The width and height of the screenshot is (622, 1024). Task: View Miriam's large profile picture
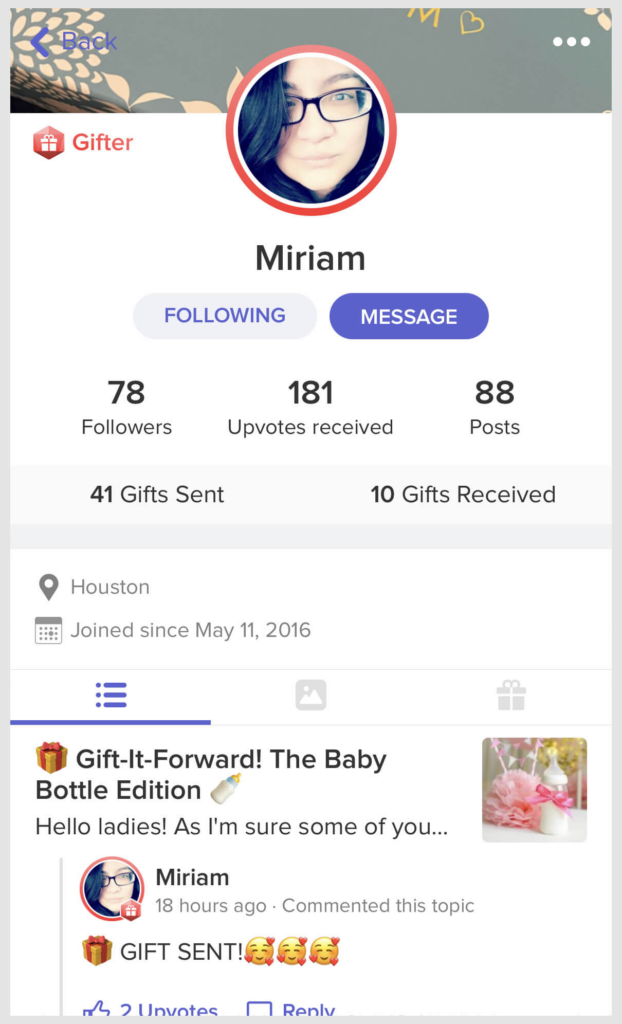click(x=311, y=130)
